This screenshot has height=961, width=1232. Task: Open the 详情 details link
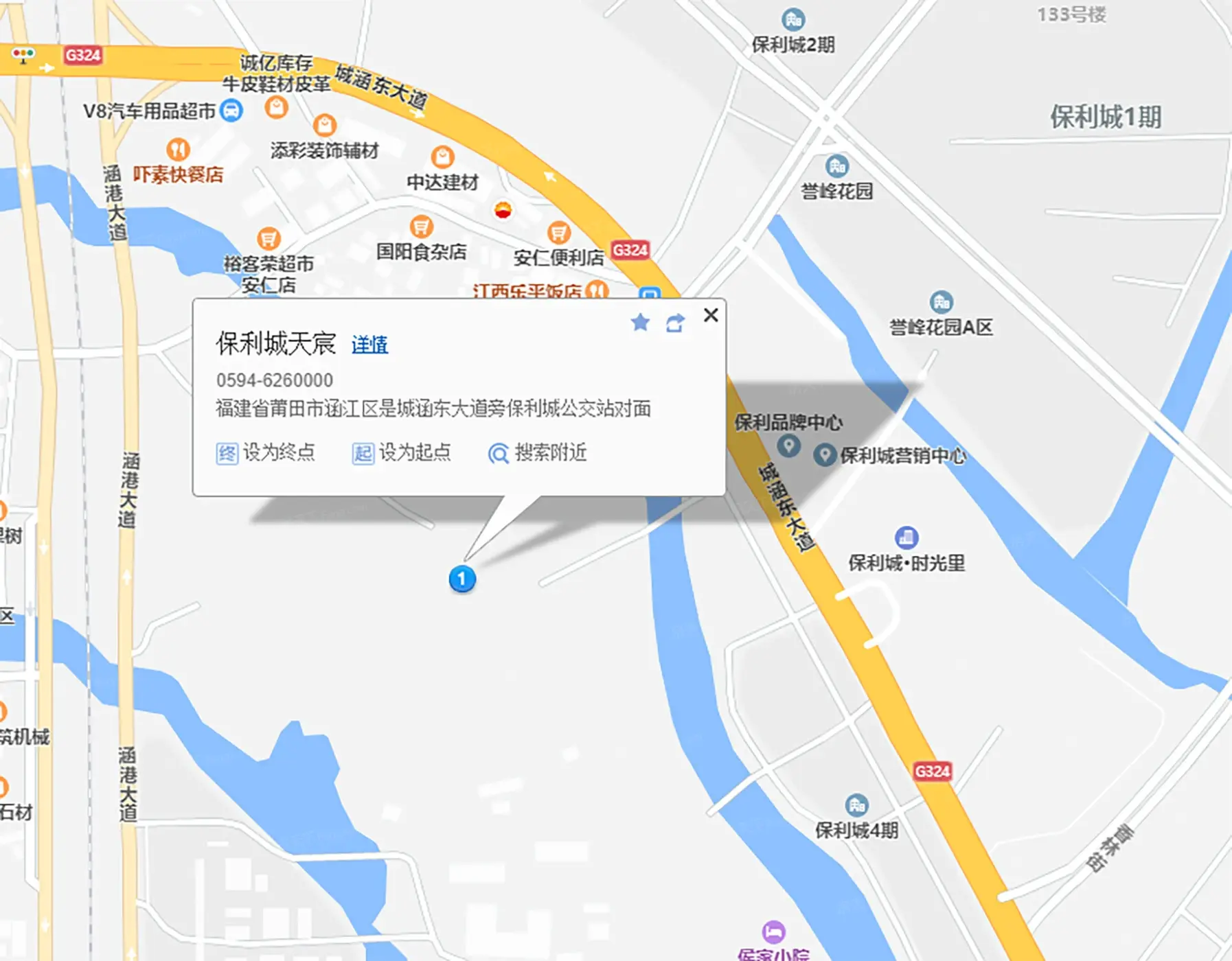(369, 345)
